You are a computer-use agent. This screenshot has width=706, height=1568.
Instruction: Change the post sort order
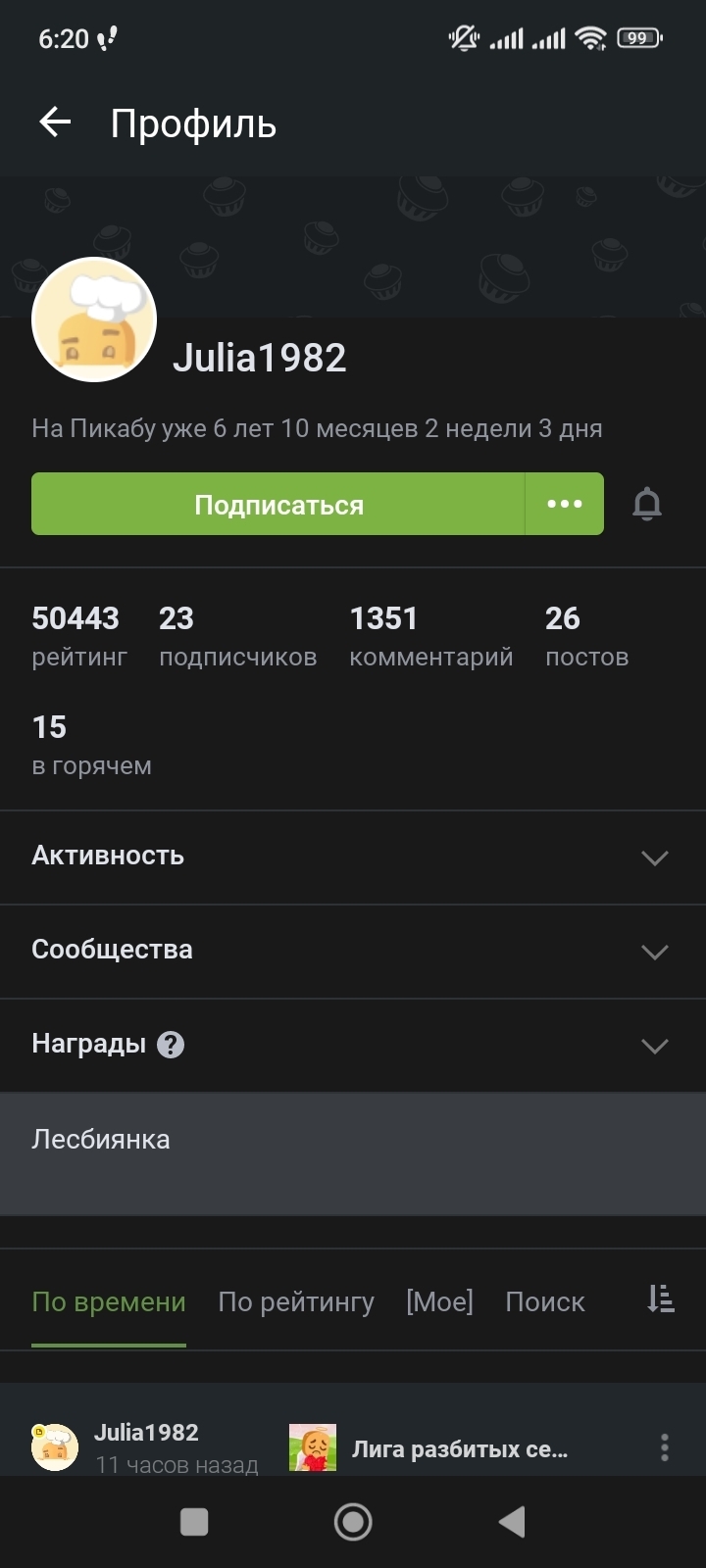(661, 1299)
